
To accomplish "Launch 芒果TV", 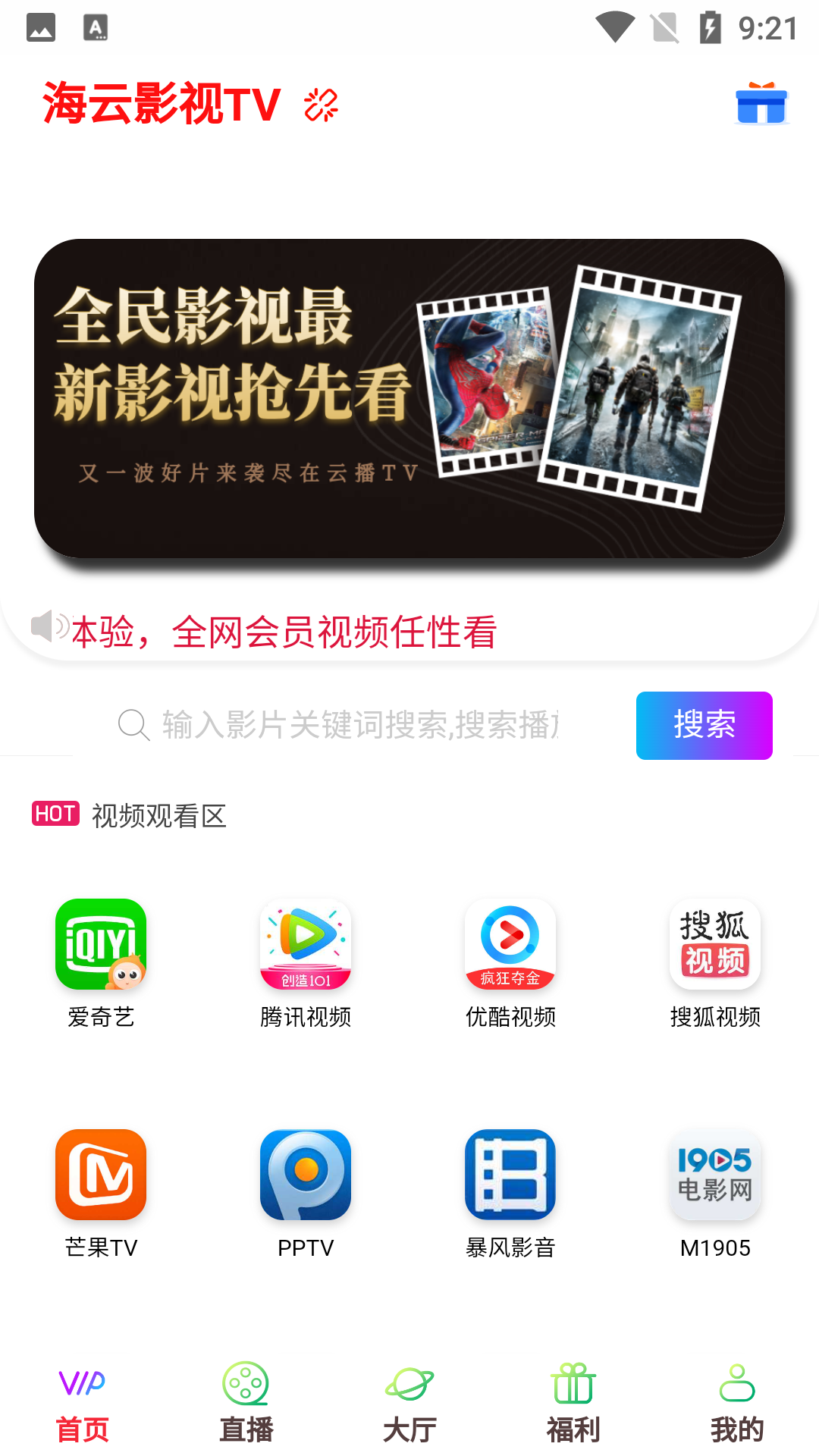I will point(101,1192).
